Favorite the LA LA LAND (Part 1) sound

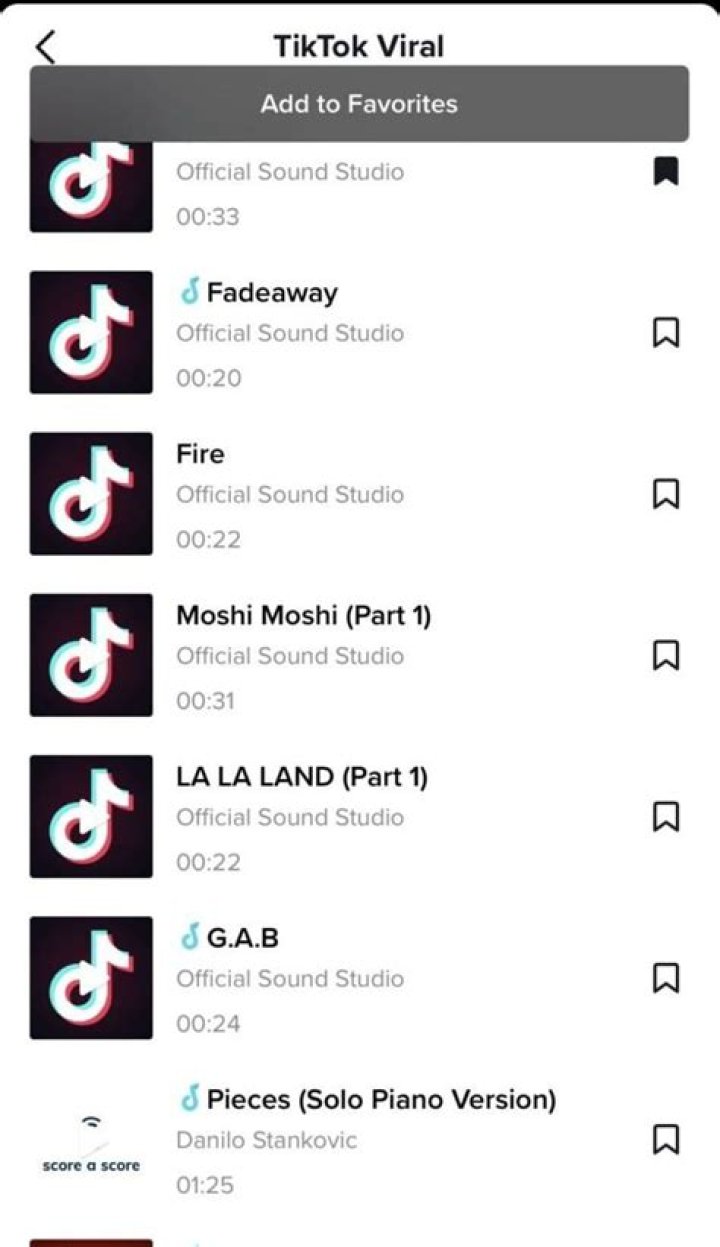[666, 817]
